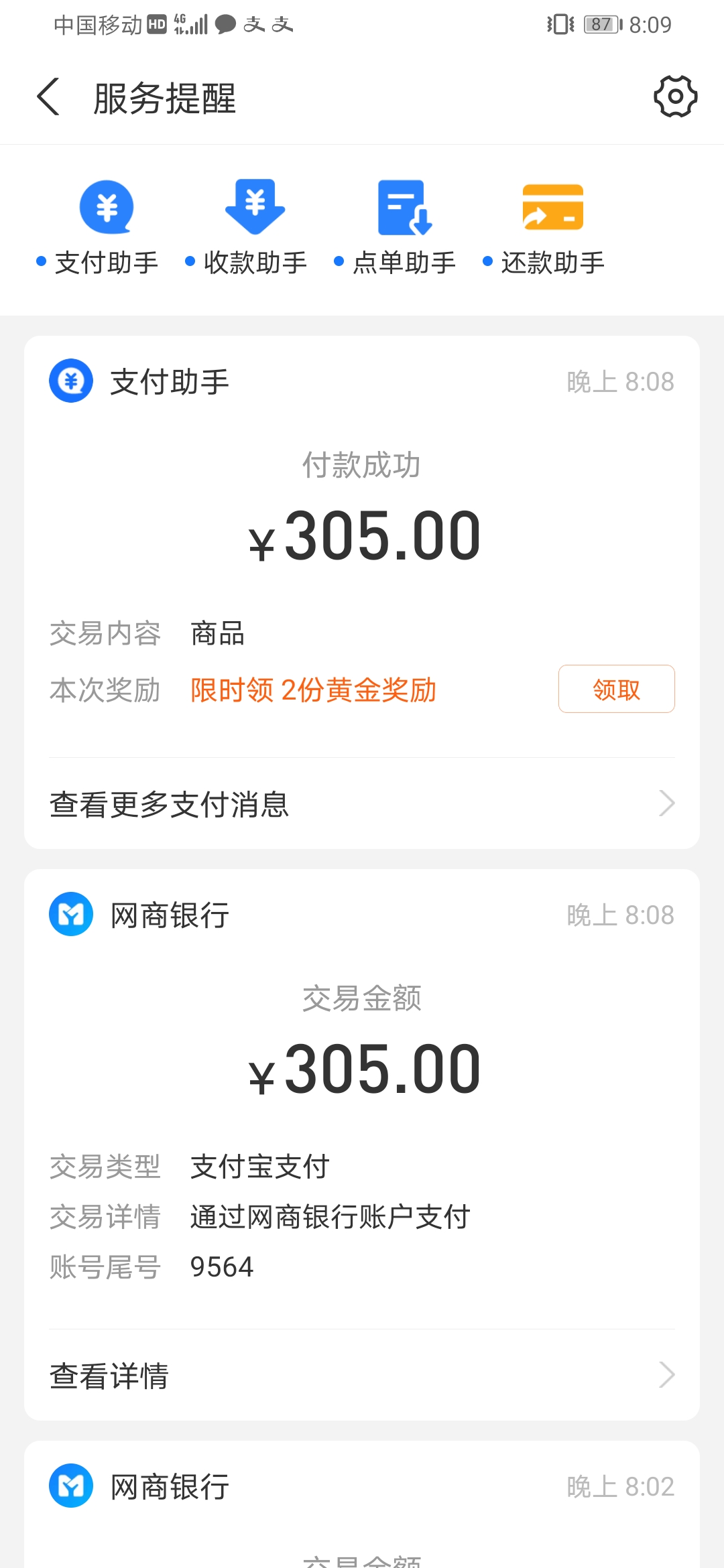This screenshot has width=724, height=1568.
Task: Open the settings gear icon
Action: tap(675, 97)
